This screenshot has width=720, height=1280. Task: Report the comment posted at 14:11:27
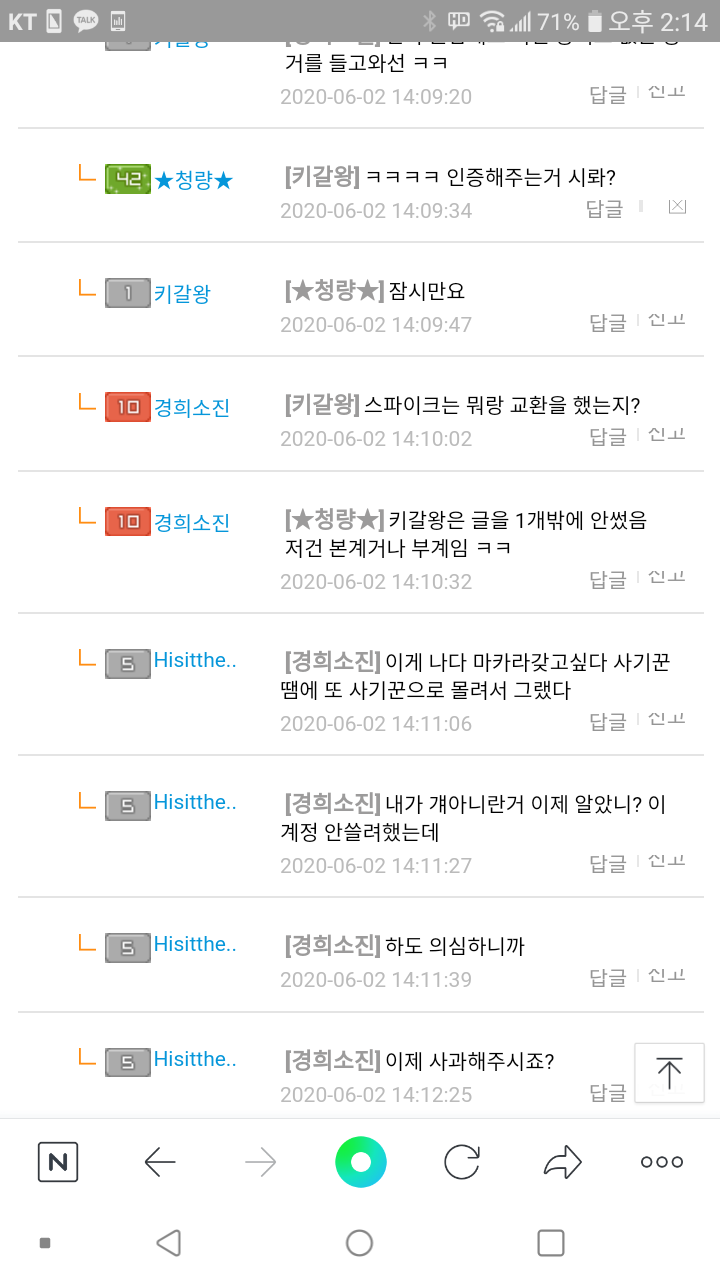[667, 861]
